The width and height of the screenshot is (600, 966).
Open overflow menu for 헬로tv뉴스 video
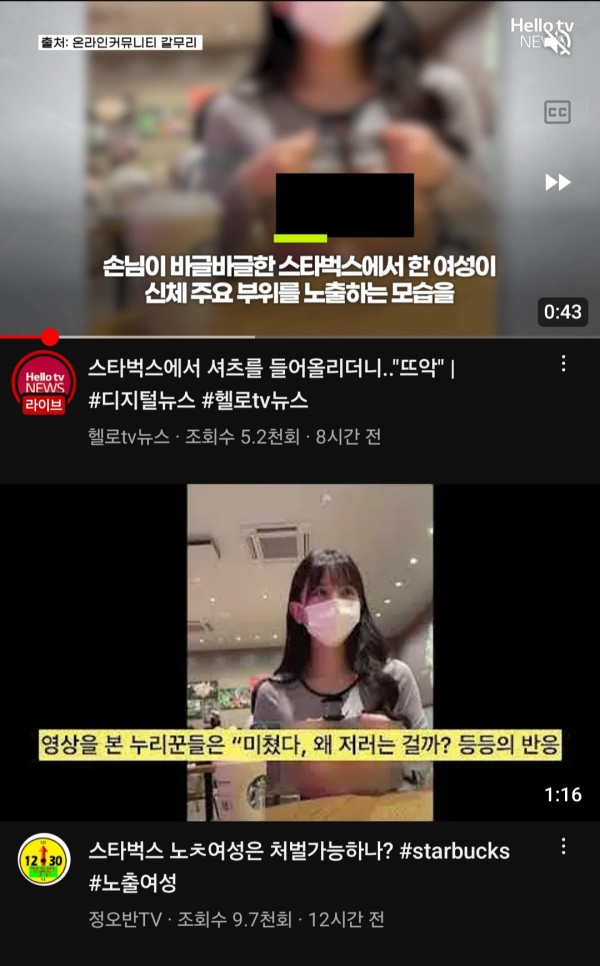(564, 363)
